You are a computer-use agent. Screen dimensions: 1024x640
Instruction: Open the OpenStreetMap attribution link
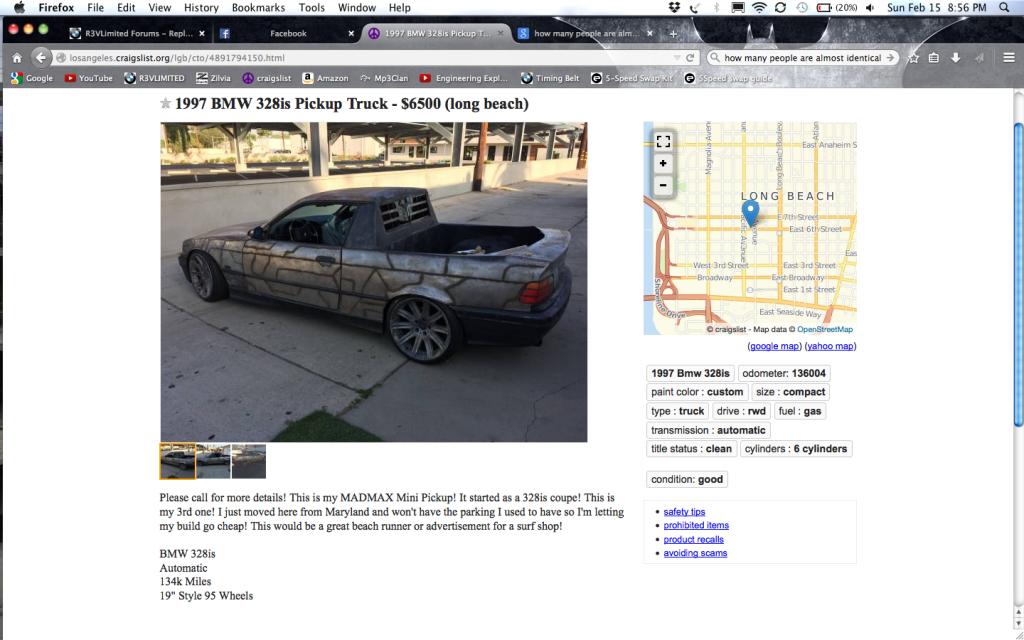(824, 329)
